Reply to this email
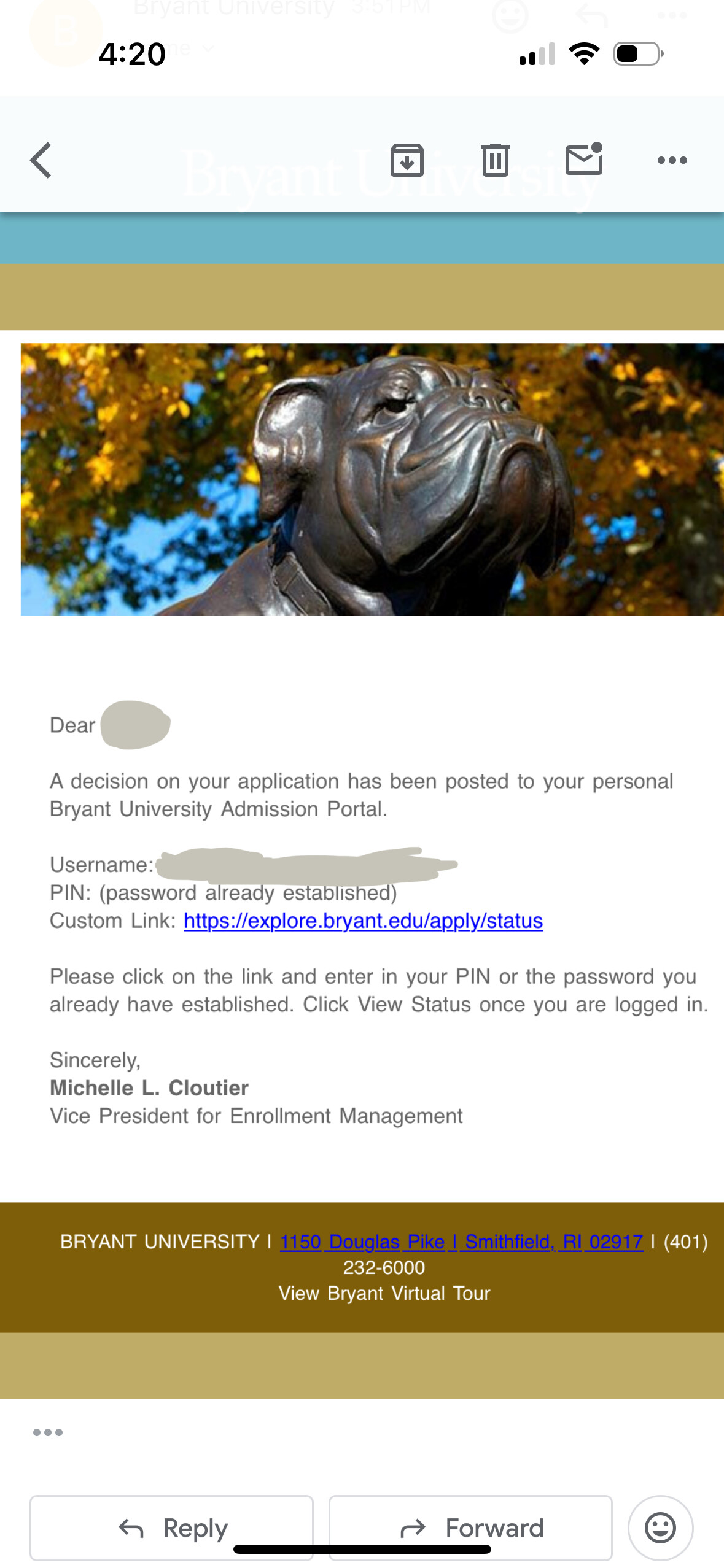Viewport: 724px width, 1568px height. click(171, 1527)
